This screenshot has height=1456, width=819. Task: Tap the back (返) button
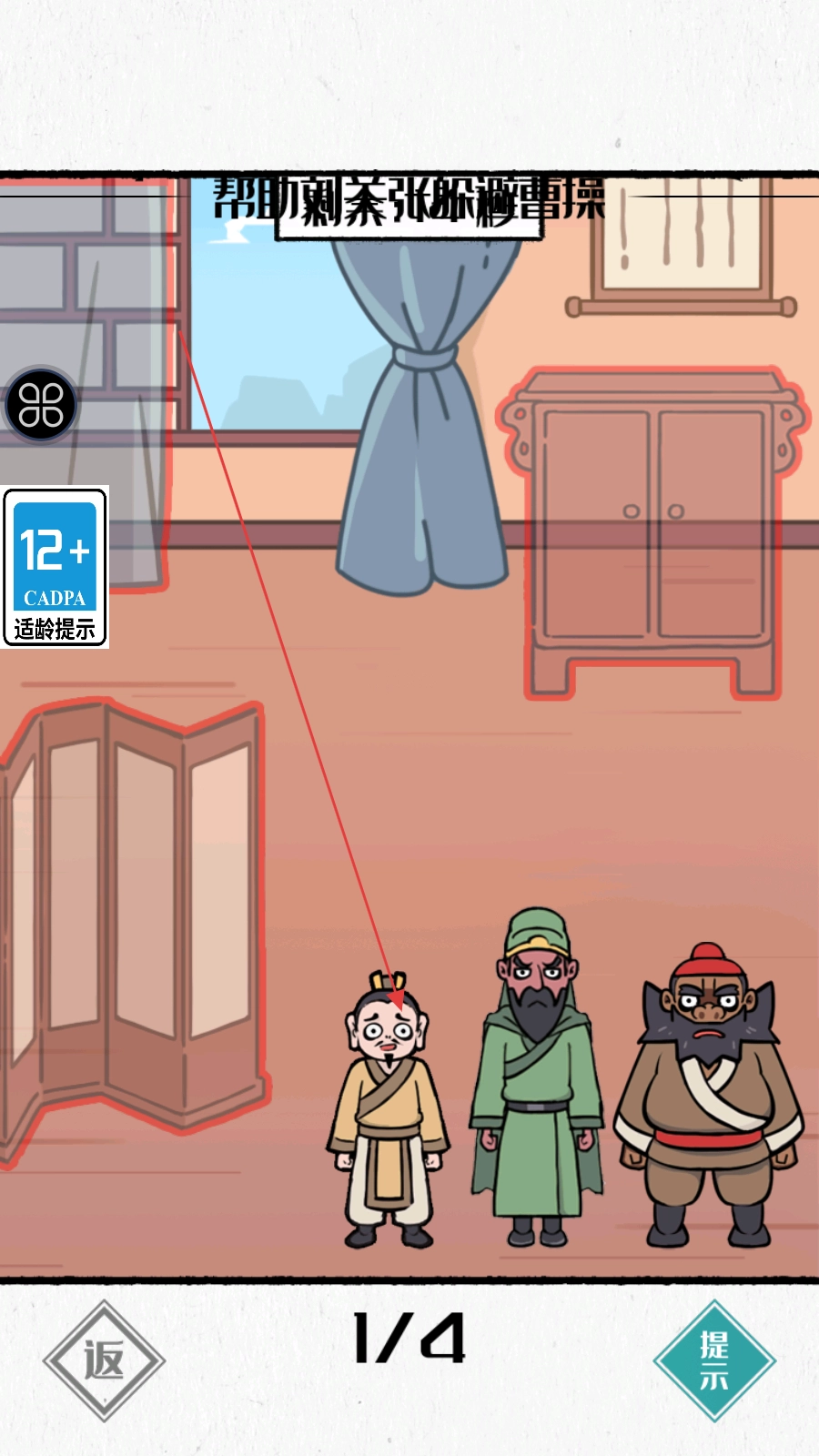tap(103, 1361)
